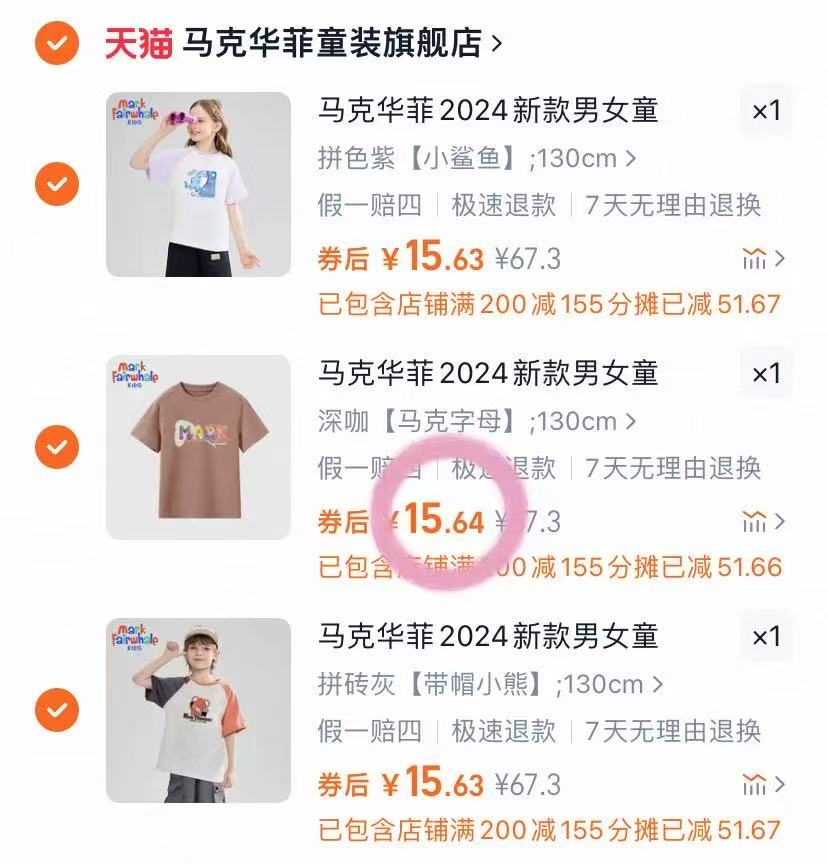Adjust the ×1 quantity of 马克字母 item
Viewport: 828px width, 864px height.
pyautogui.click(x=766, y=374)
